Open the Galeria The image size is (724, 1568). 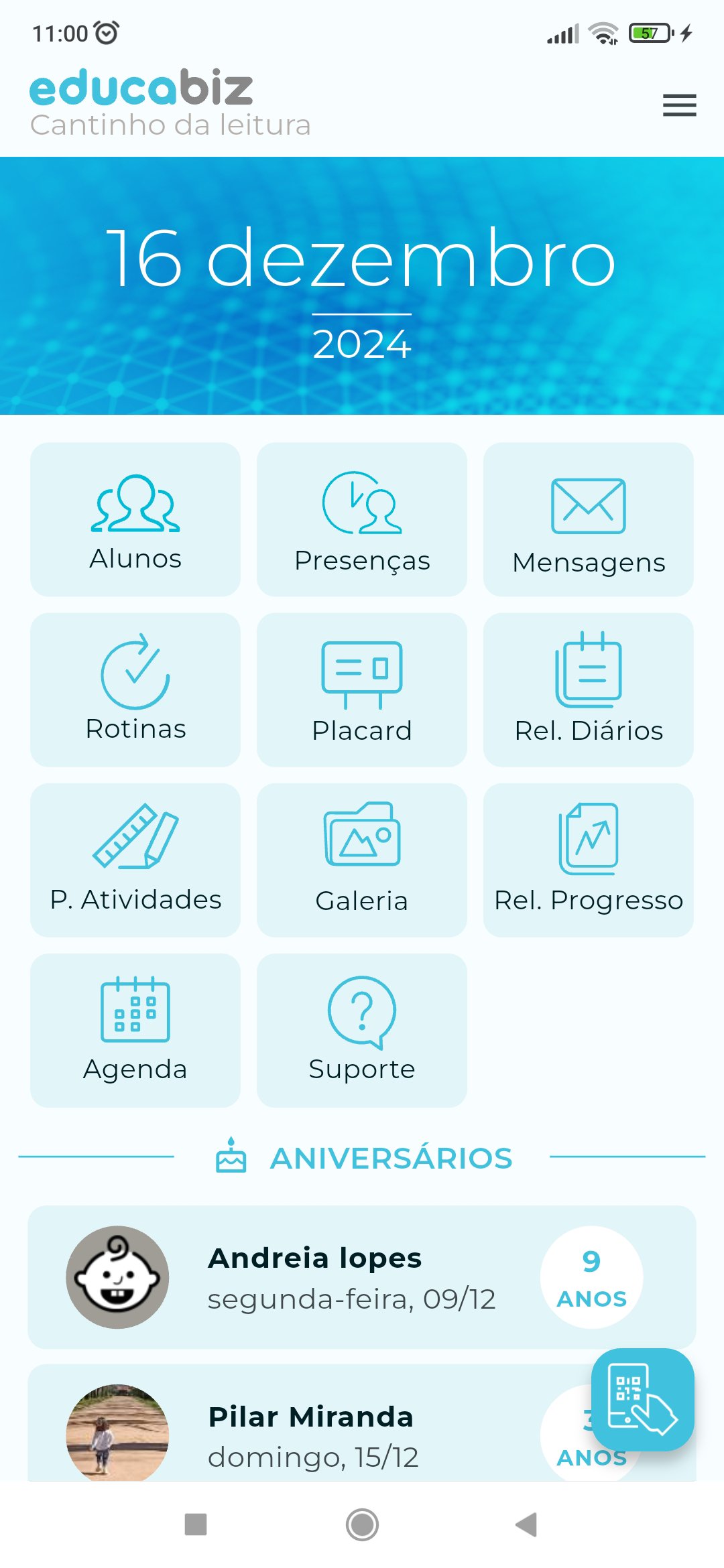pos(362,860)
